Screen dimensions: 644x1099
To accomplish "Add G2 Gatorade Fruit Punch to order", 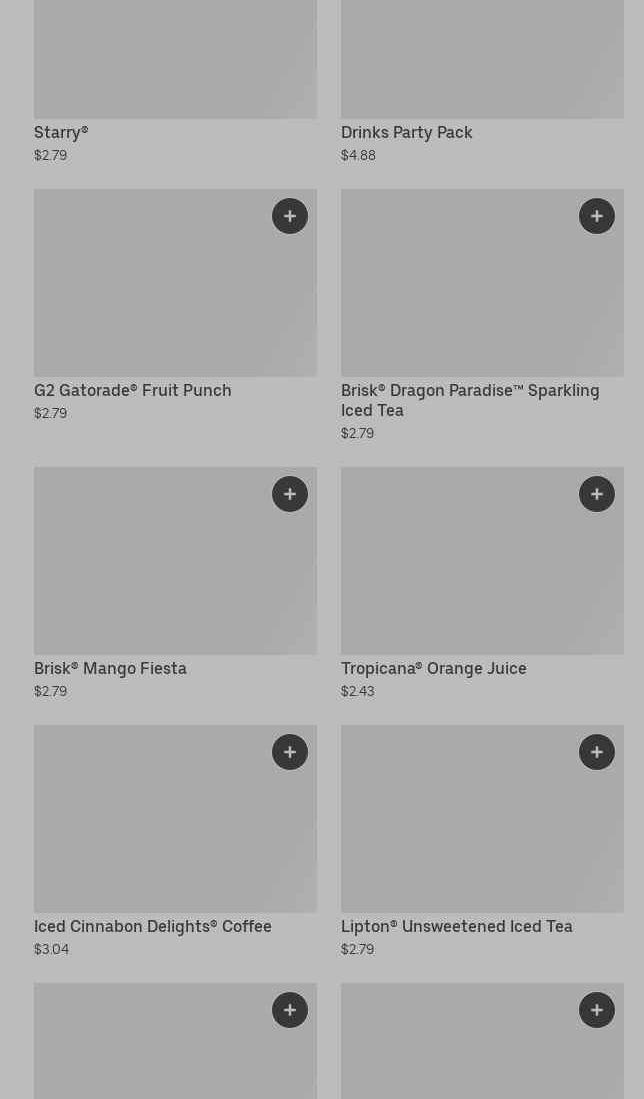I will pos(290,216).
